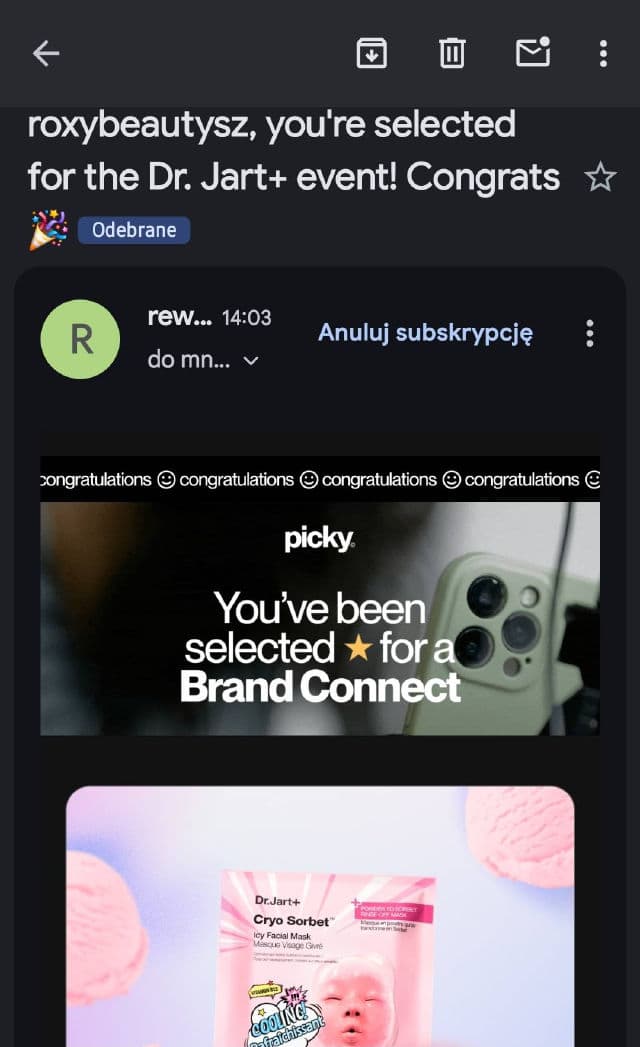Open the message options menu
Viewport: 640px width, 1047px height.
590,333
